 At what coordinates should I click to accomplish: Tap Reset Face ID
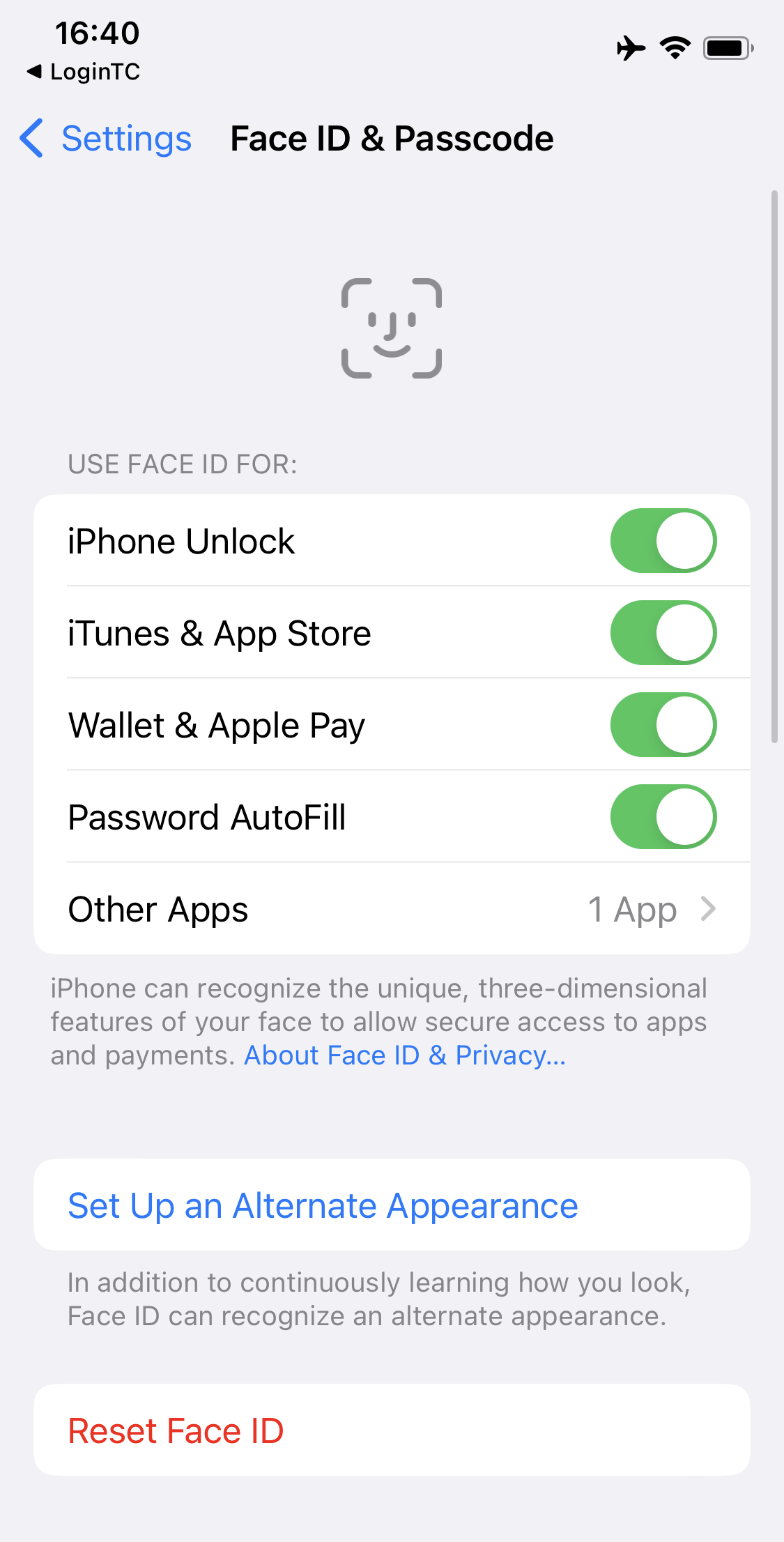(x=176, y=1430)
